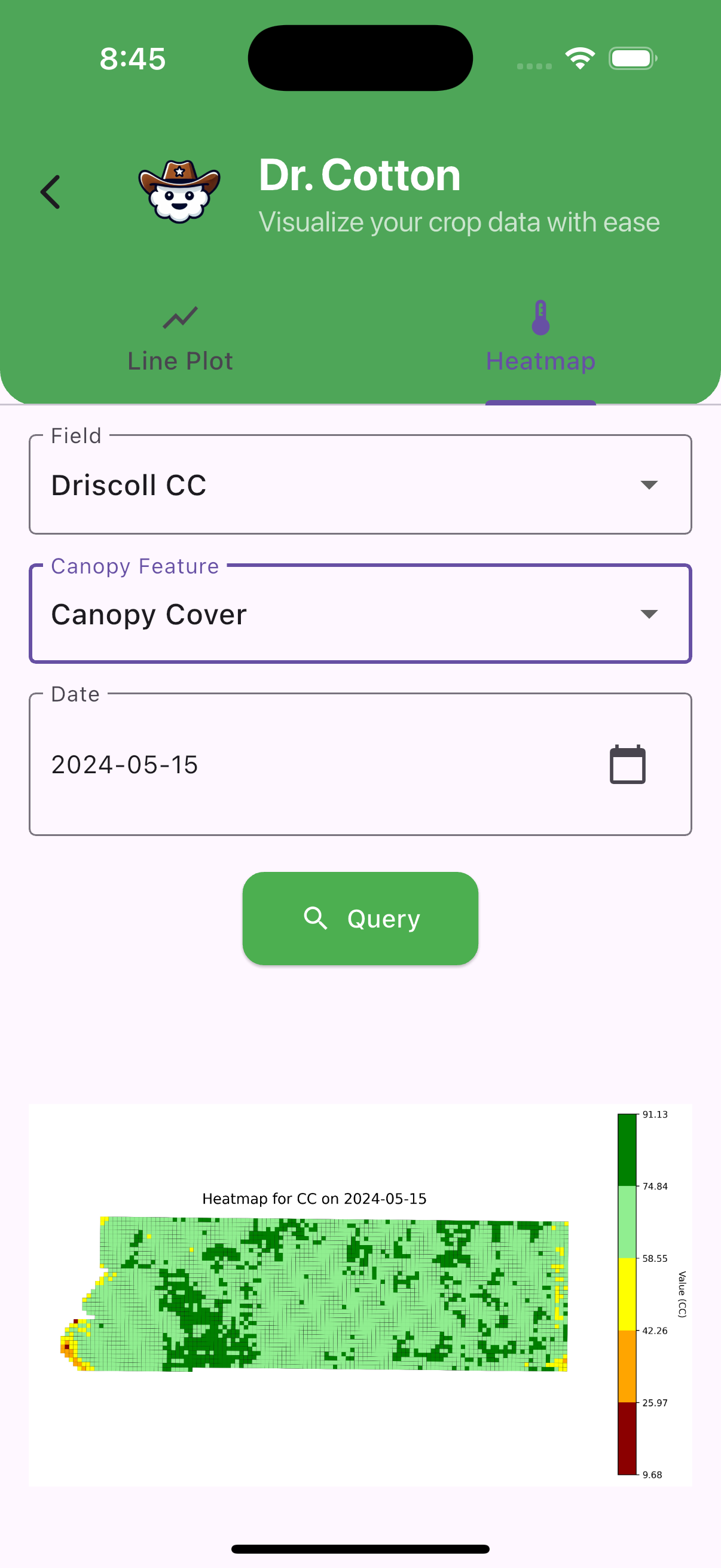Expand the Field dropdown showing Driscoll CC

tap(359, 484)
